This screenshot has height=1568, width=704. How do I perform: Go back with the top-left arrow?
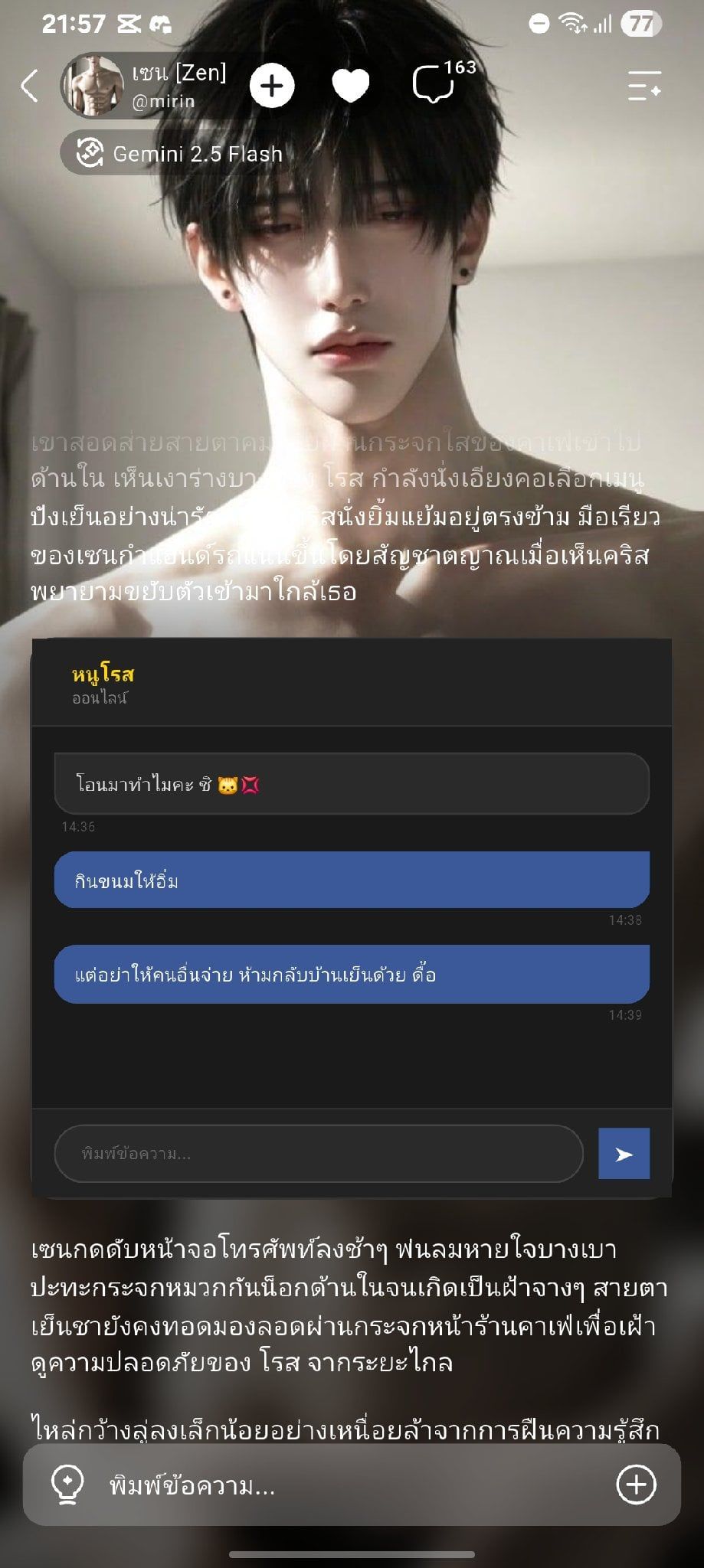(29, 86)
